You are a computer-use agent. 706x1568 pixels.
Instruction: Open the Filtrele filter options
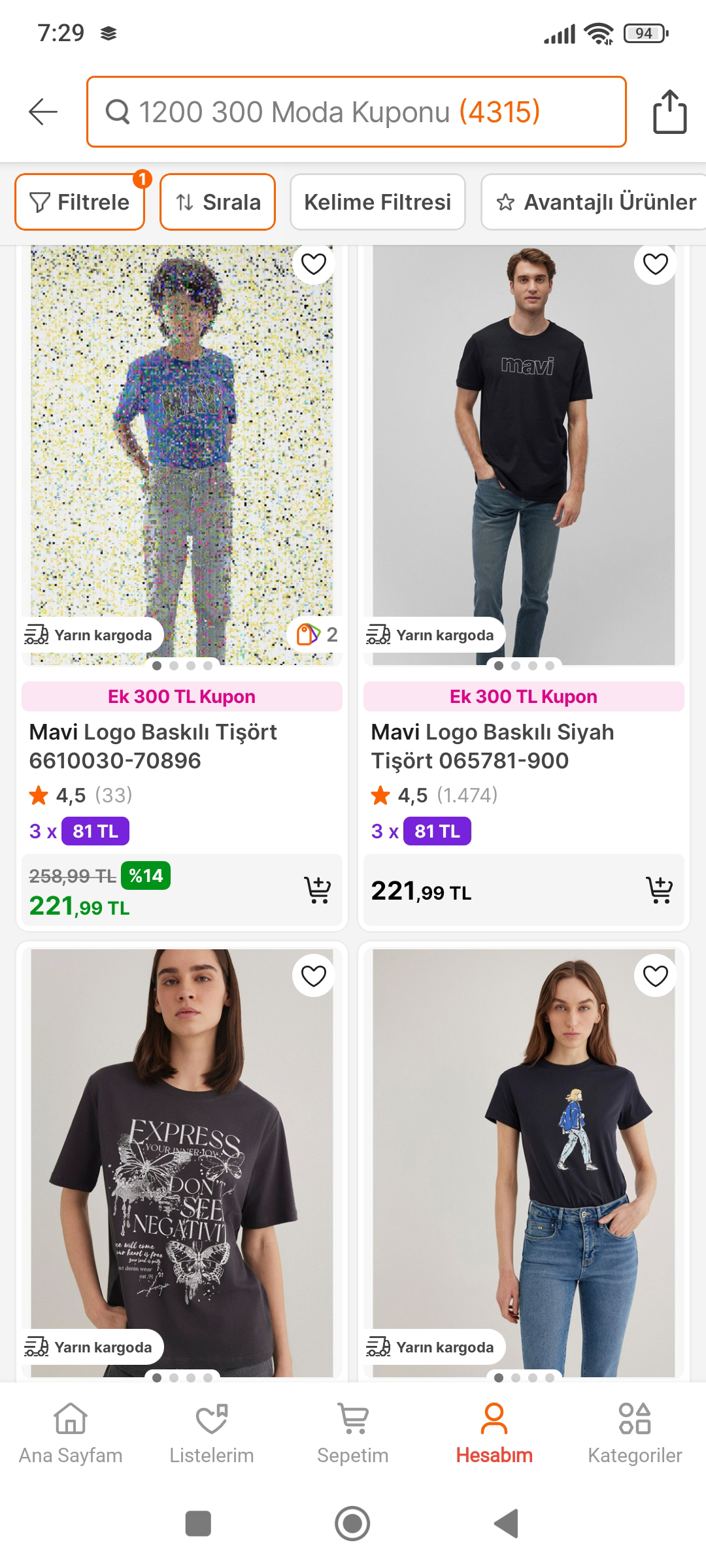point(80,202)
